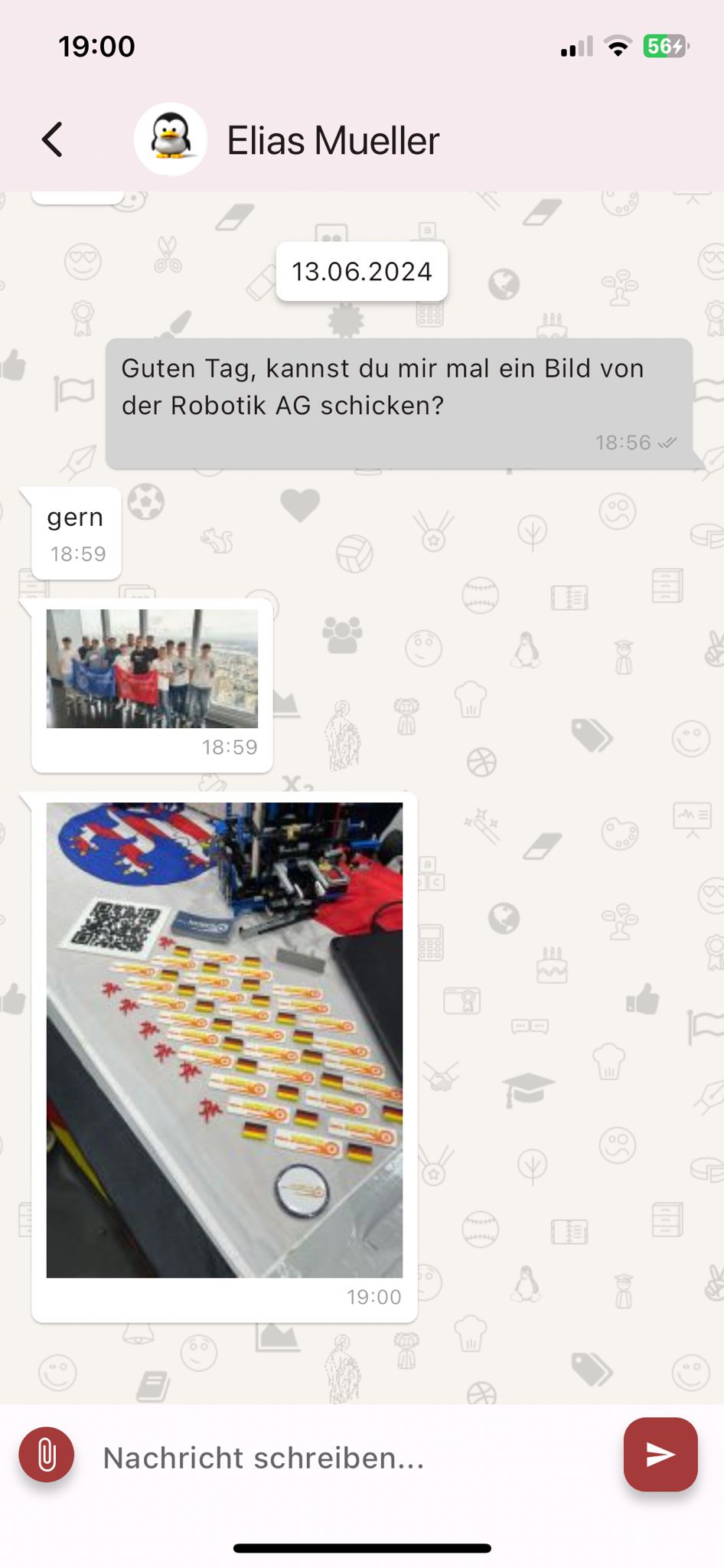Send the message with the arrow button

(660, 1454)
